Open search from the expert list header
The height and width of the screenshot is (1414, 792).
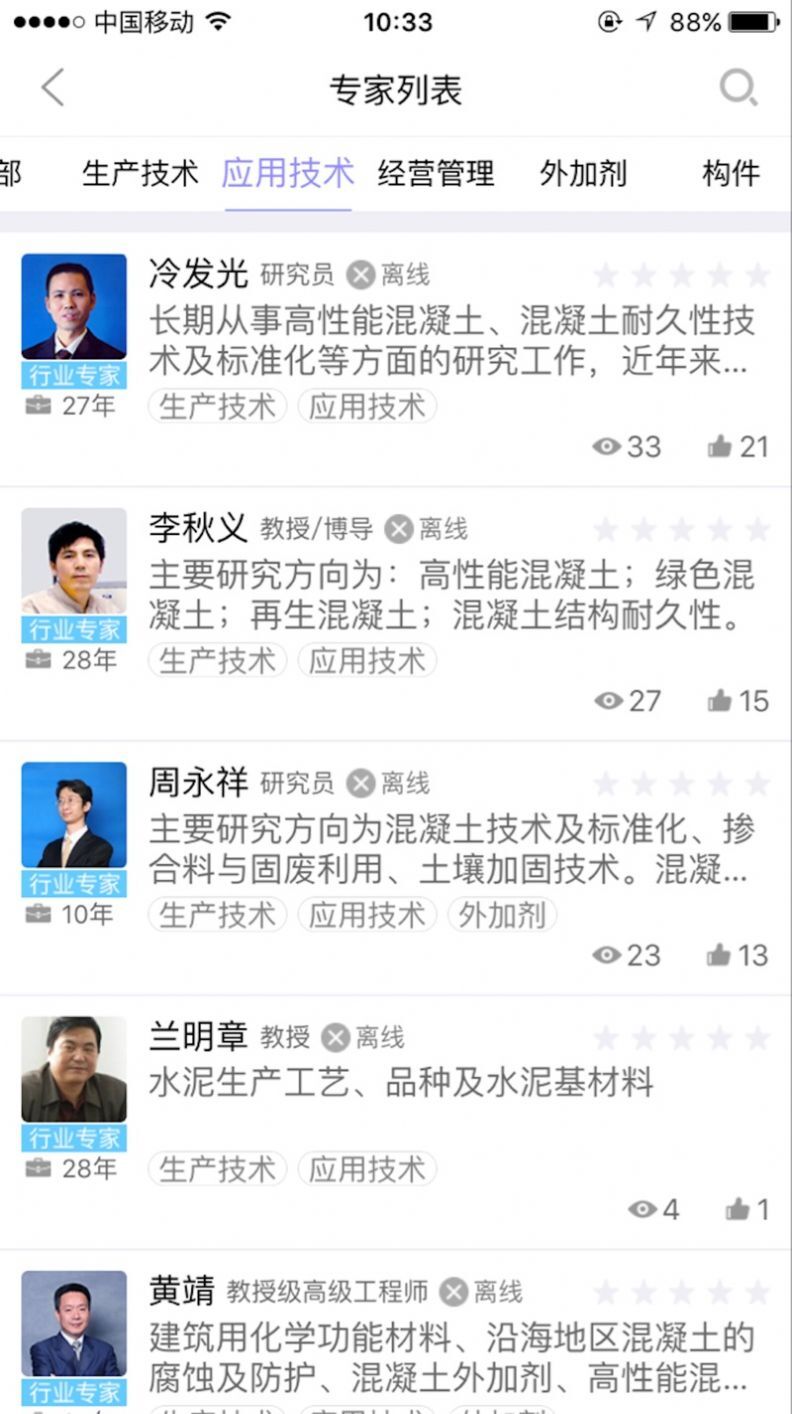coord(738,88)
